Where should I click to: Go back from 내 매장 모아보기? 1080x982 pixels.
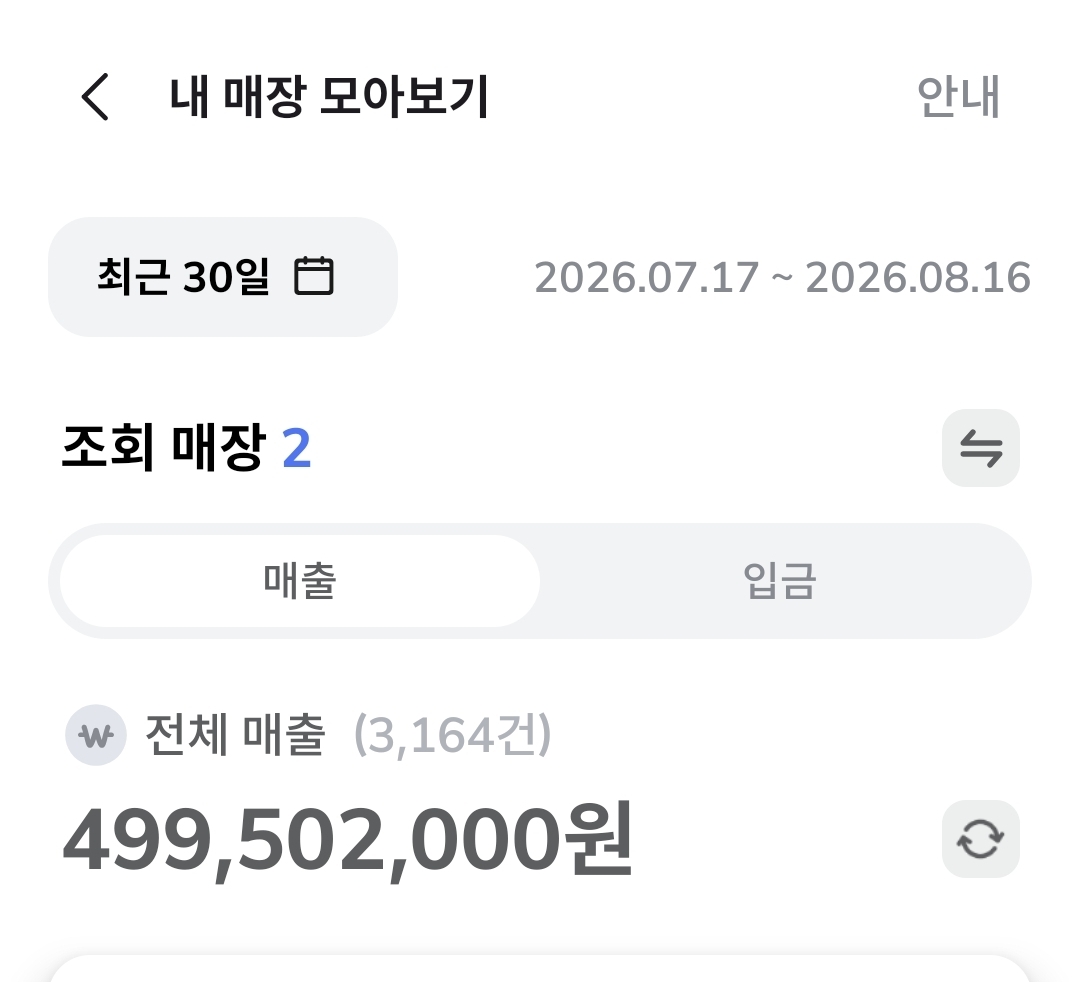click(95, 97)
